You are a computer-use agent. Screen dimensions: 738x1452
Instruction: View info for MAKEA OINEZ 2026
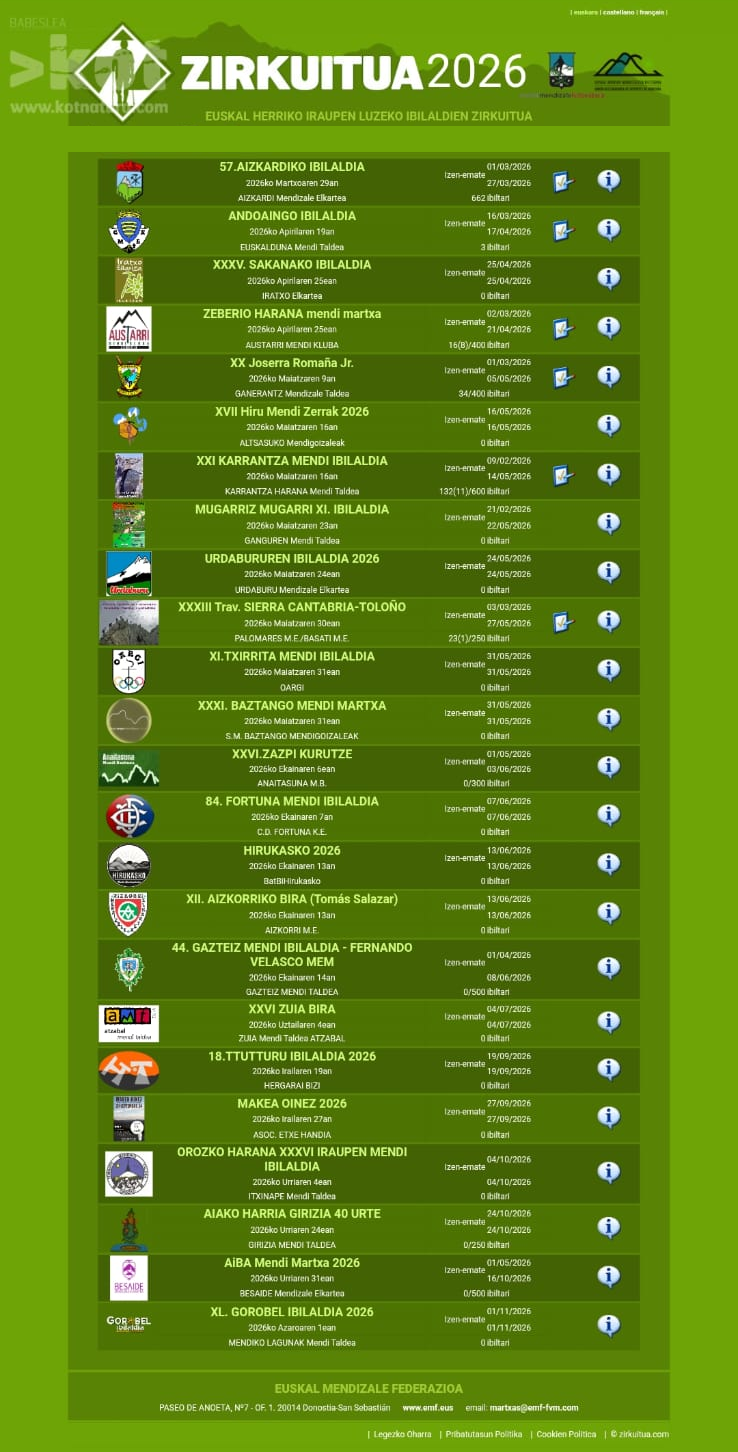(609, 1117)
